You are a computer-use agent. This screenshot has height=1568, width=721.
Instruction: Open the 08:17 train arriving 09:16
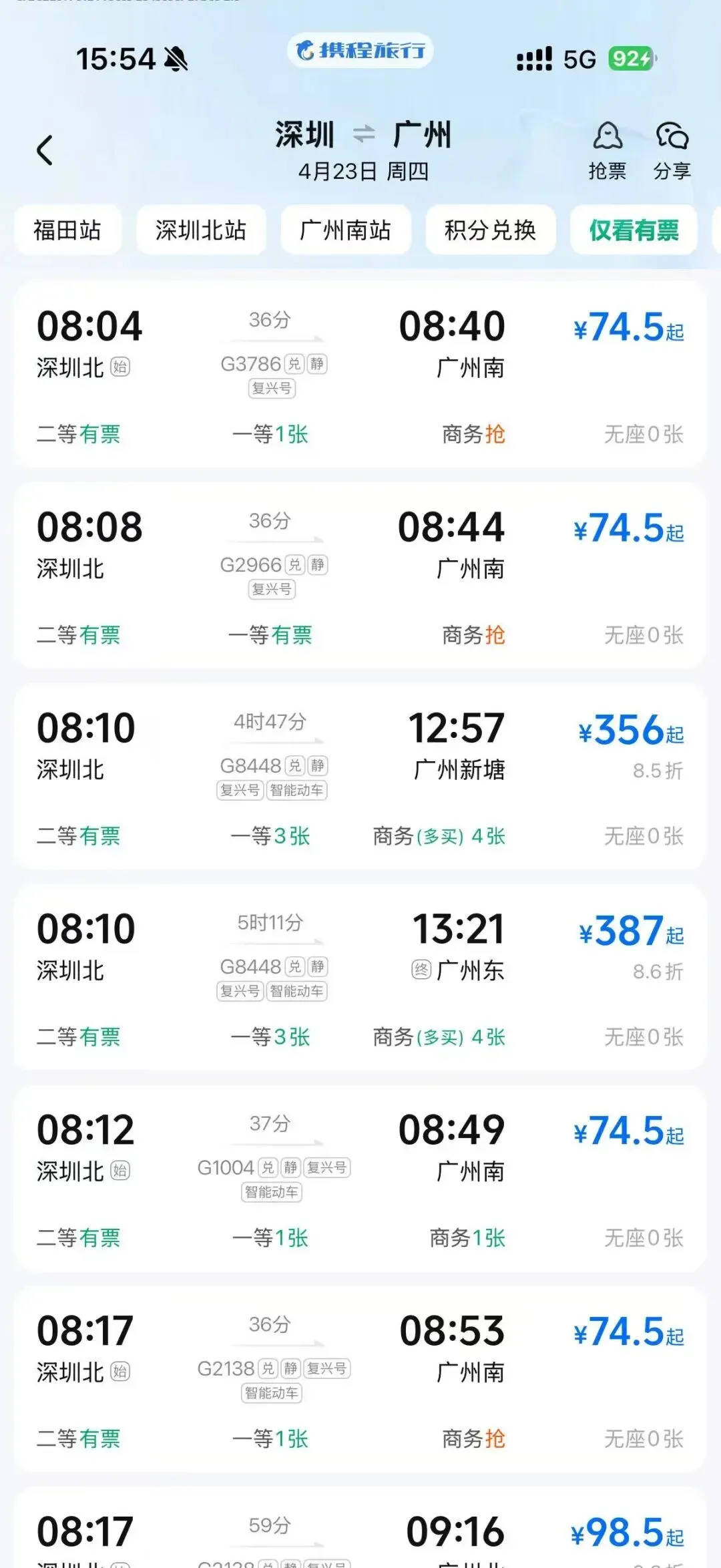click(x=360, y=1528)
